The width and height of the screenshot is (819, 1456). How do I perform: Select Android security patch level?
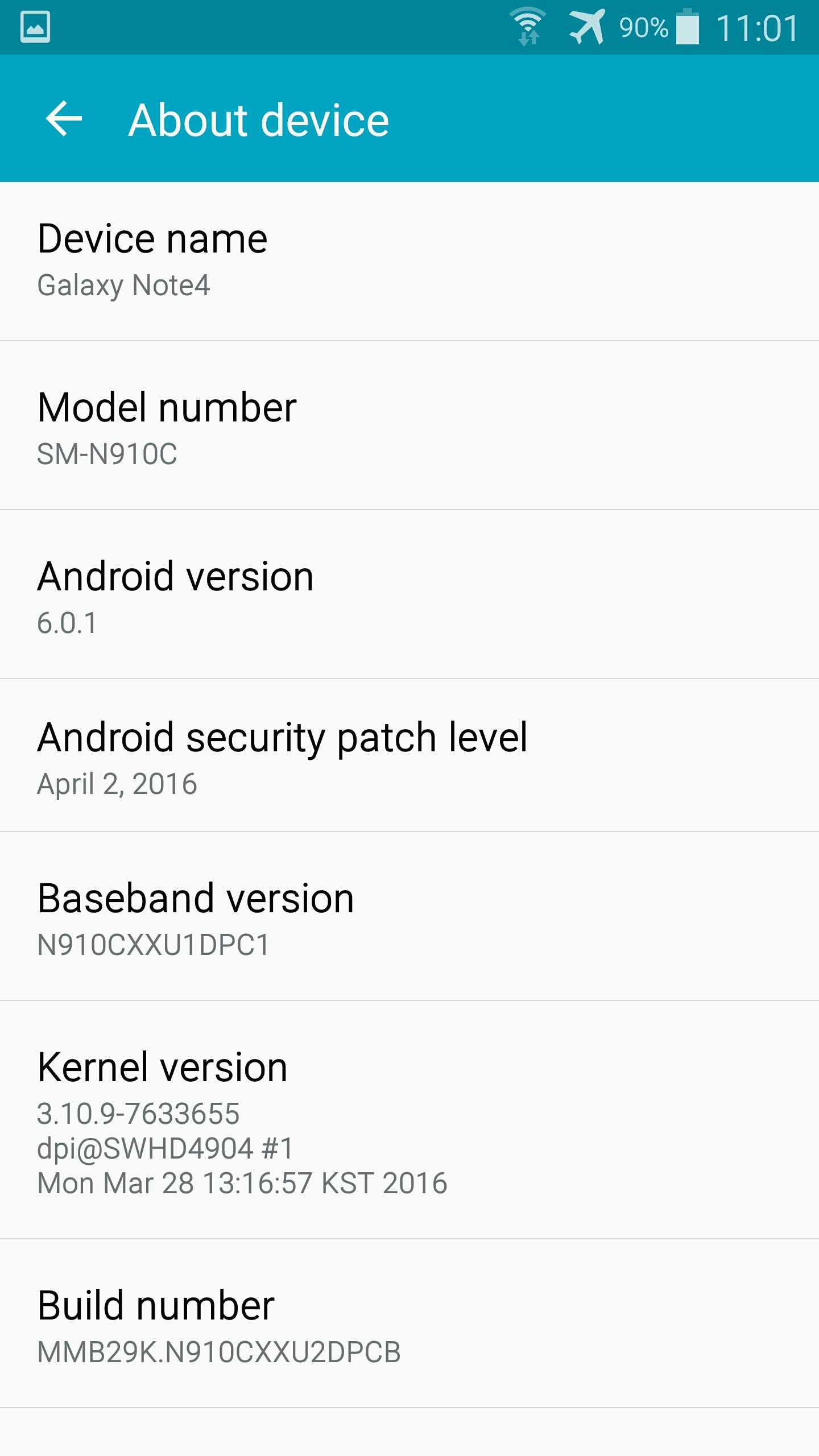409,755
